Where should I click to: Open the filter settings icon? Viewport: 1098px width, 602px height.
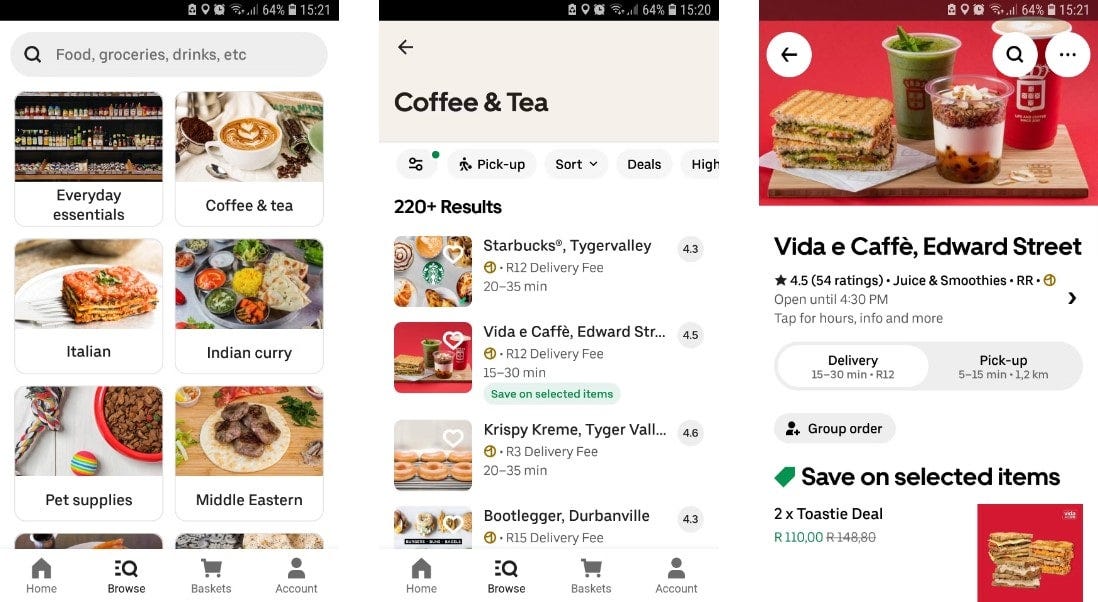(x=416, y=164)
